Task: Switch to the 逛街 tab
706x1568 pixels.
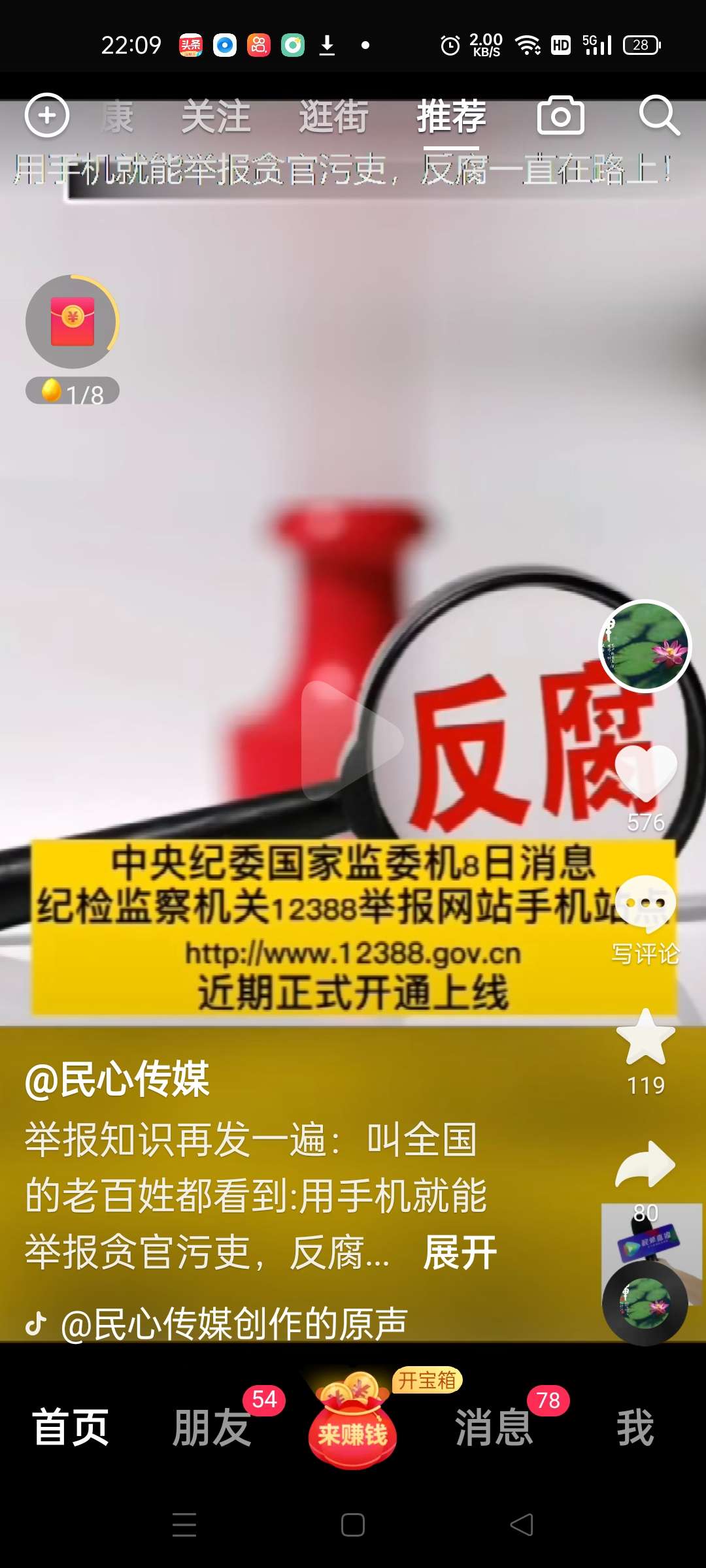Action: click(x=333, y=117)
